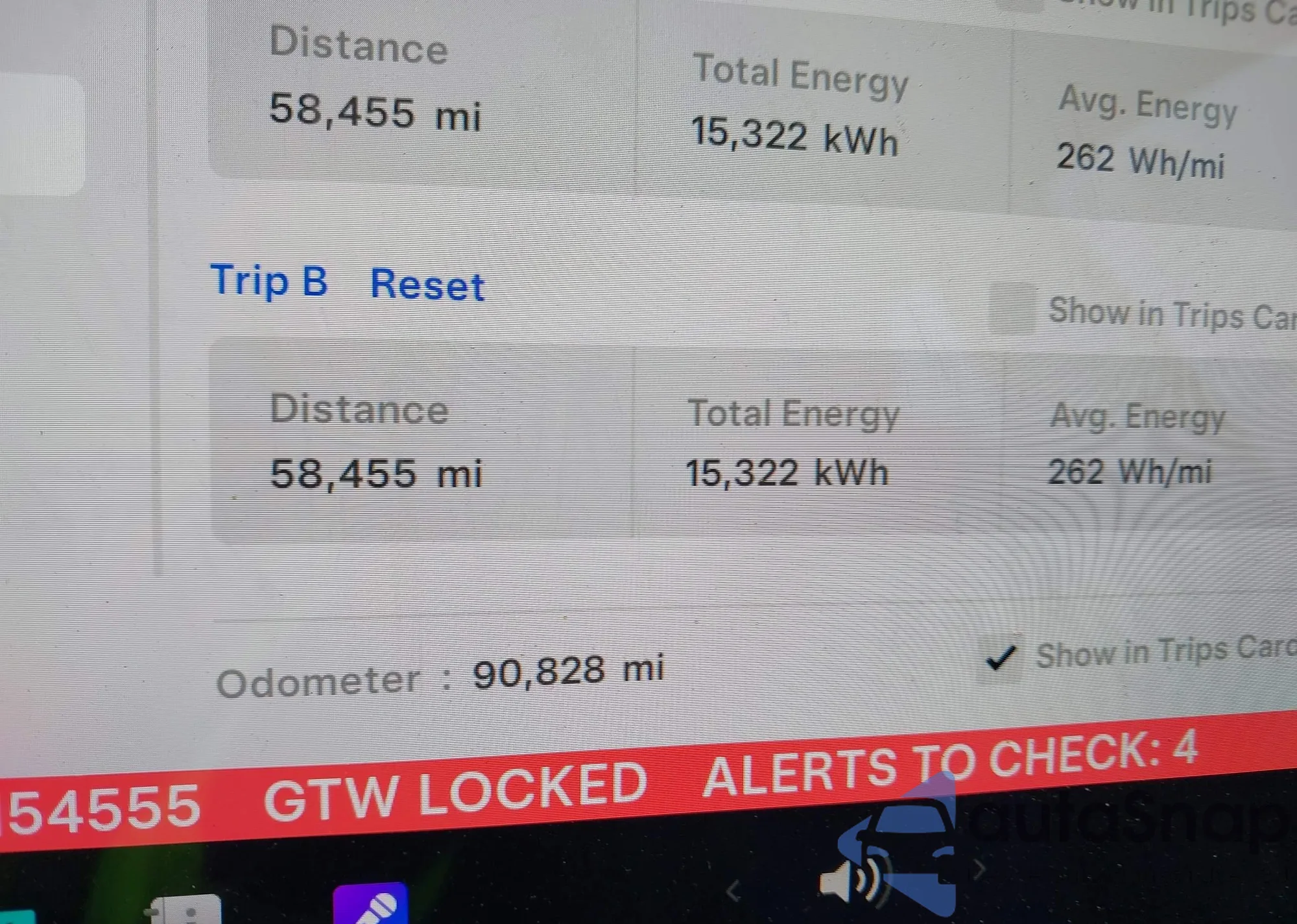1297x924 pixels.
Task: Enable Show in Trips Card for Trip B
Action: [1012, 309]
